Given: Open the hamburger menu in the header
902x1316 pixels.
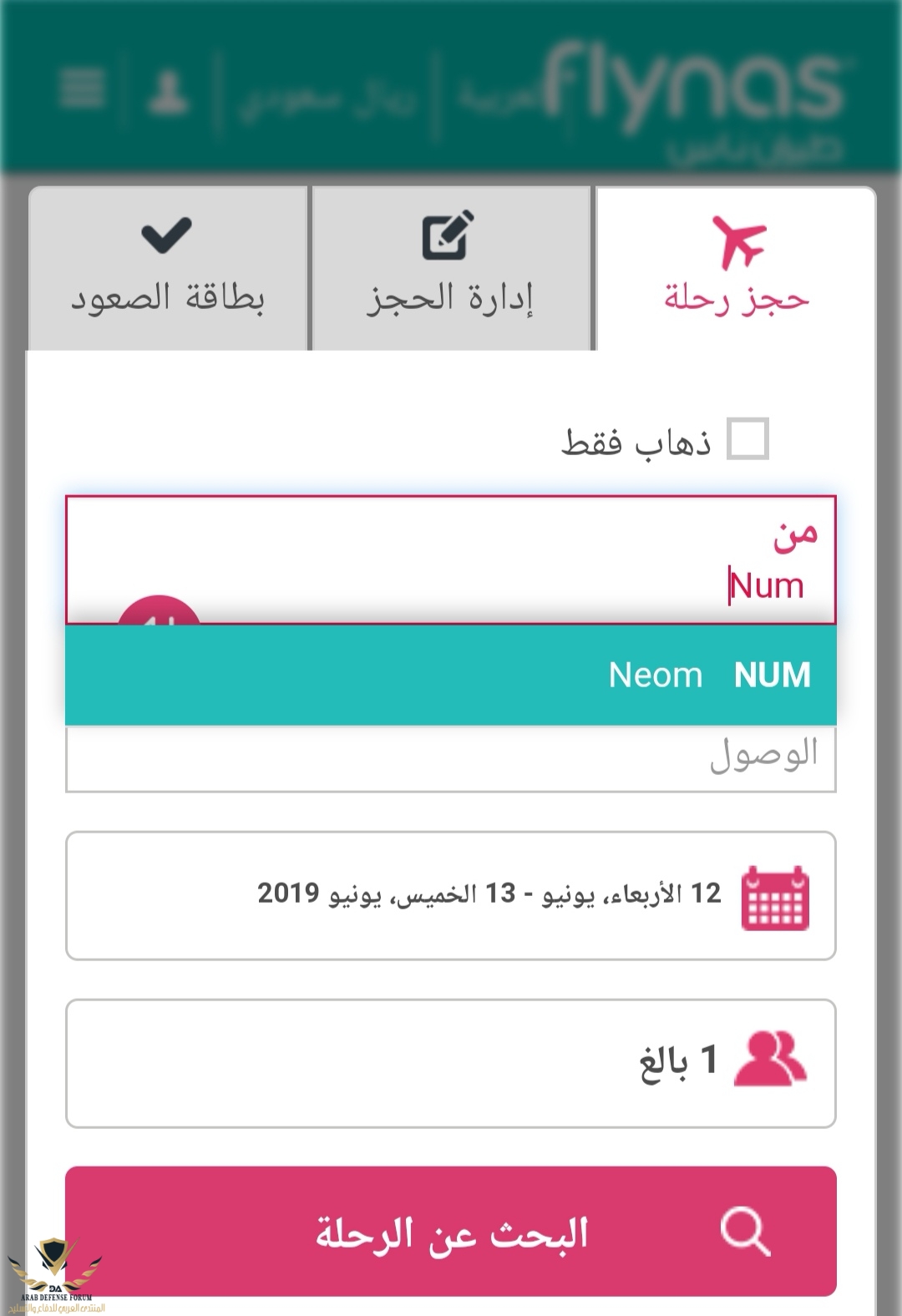Looking at the screenshot, I should [x=82, y=89].
